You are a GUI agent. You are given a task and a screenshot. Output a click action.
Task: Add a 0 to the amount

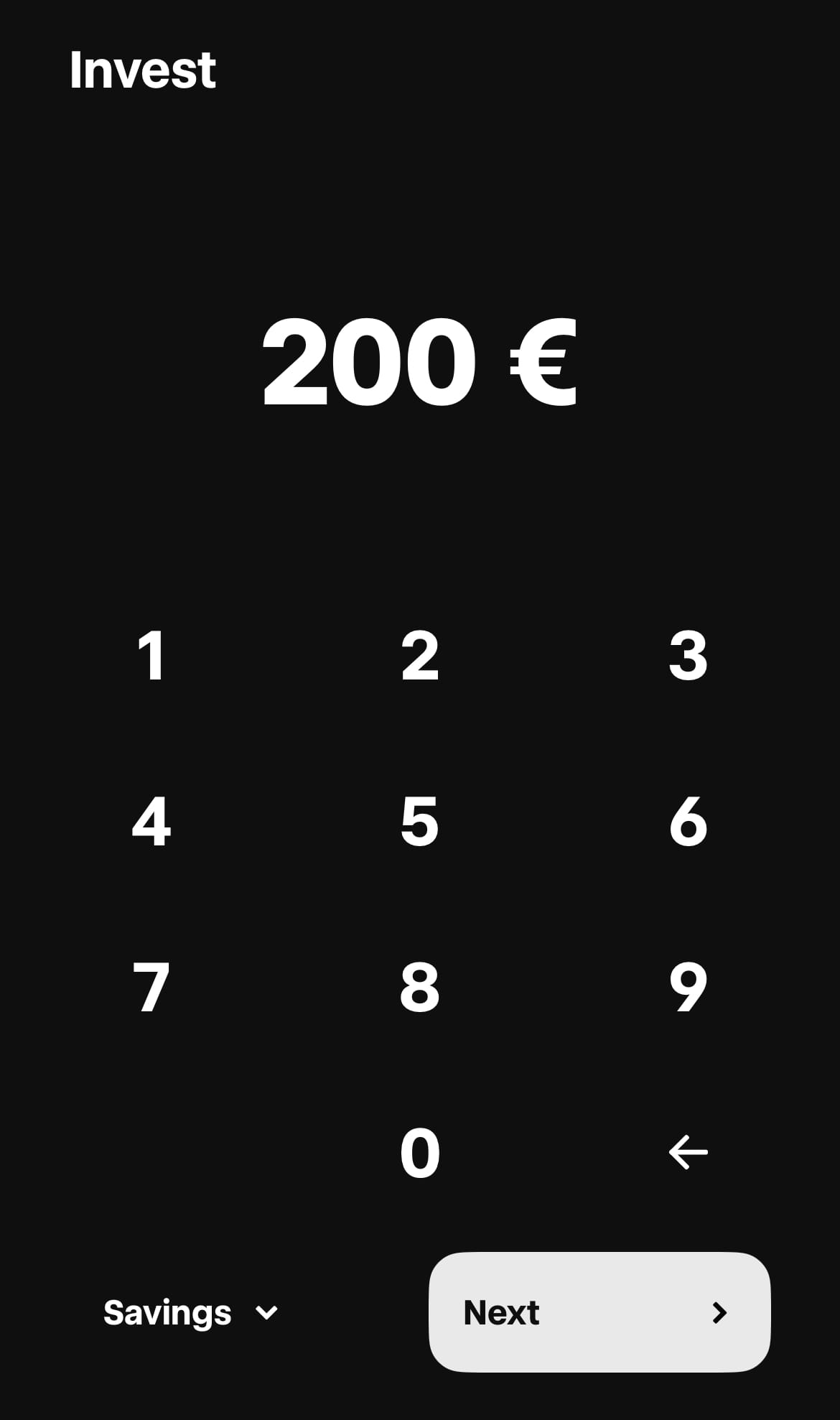420,1153
